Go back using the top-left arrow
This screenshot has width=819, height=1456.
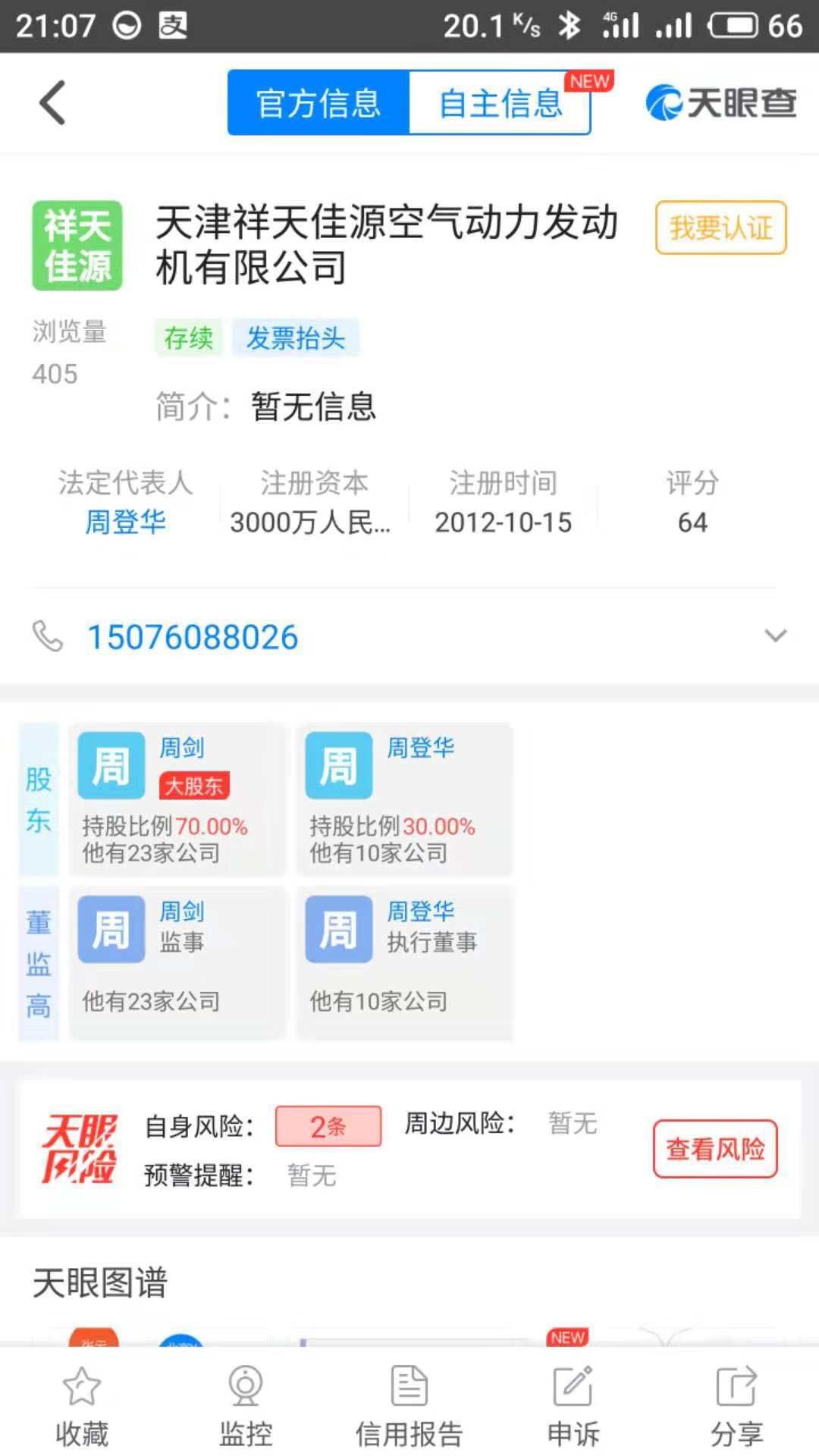click(x=53, y=102)
